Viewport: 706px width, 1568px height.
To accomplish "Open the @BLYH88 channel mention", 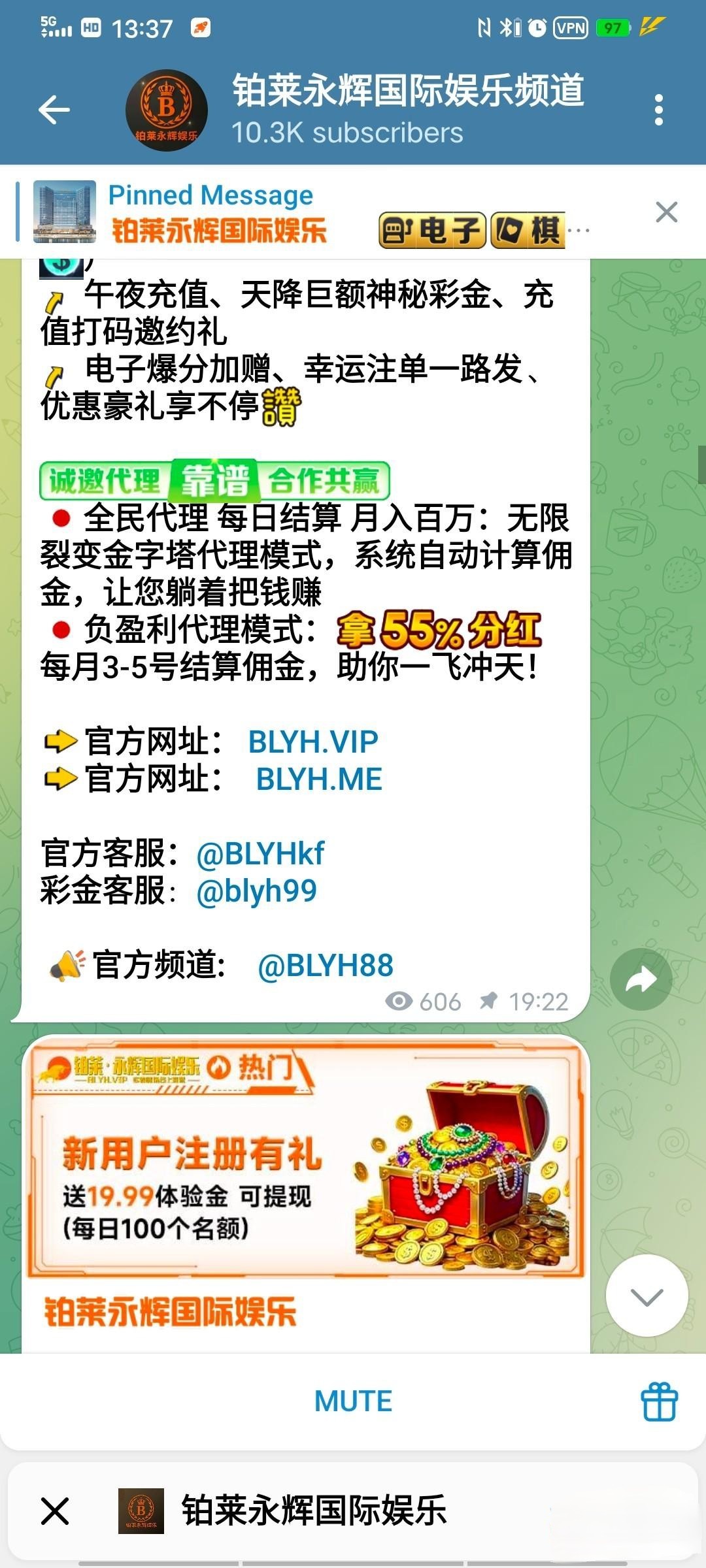I will 326,966.
